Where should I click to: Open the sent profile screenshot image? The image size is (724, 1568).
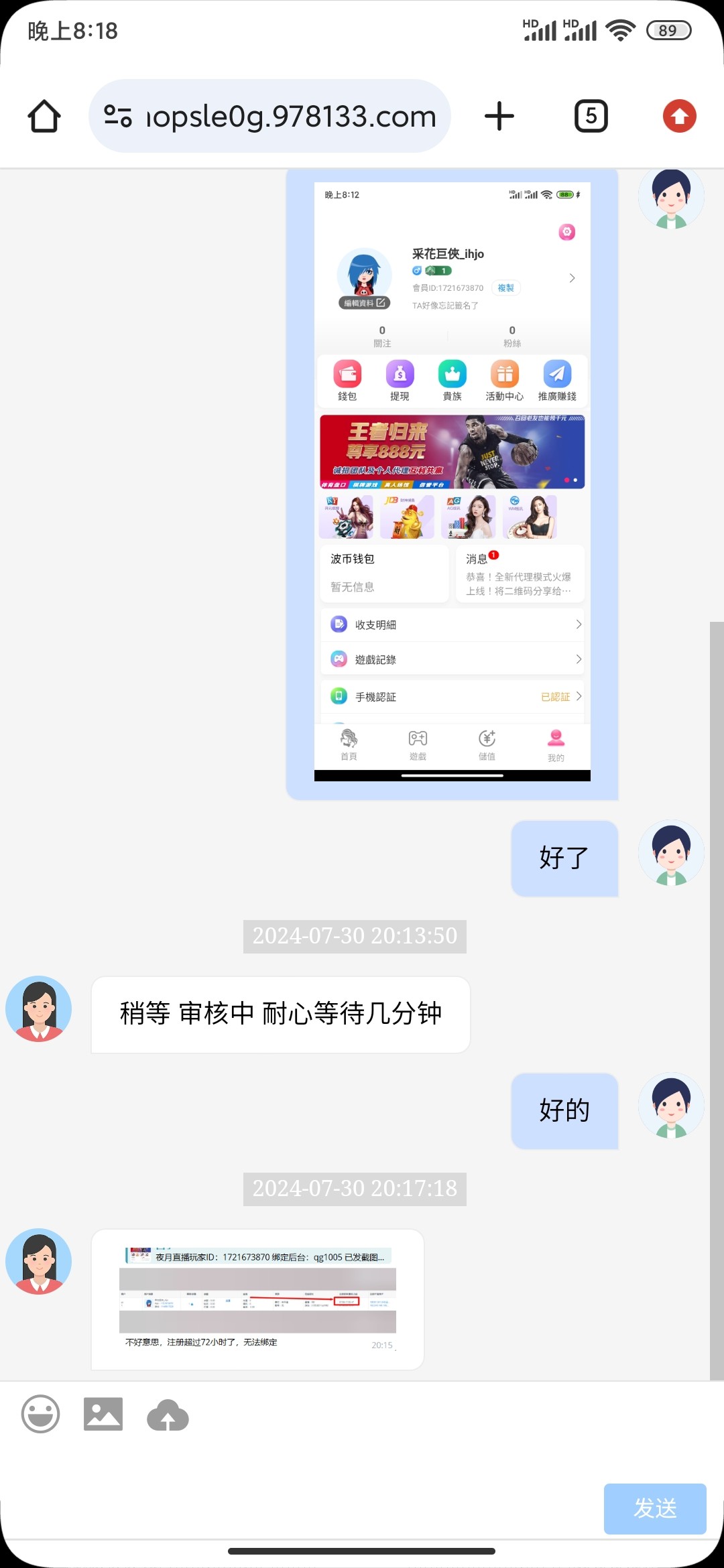point(452,481)
